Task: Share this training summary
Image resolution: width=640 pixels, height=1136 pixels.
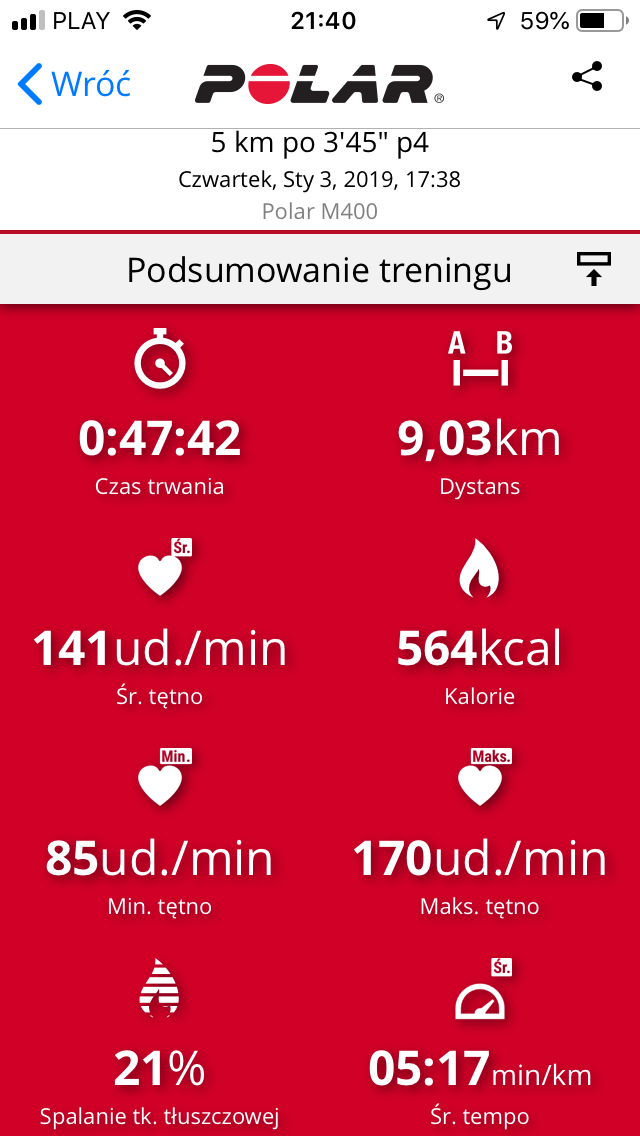Action: (x=587, y=78)
